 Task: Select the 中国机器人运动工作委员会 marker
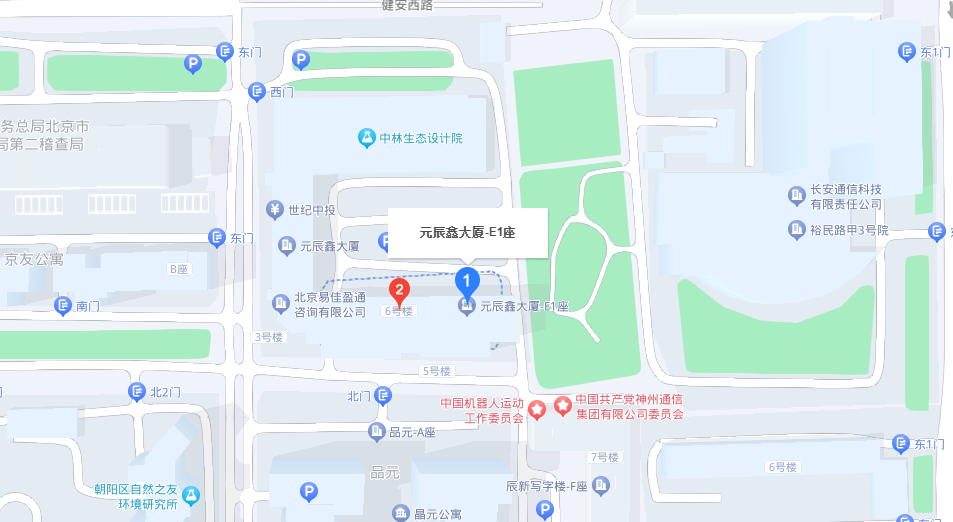click(537, 408)
